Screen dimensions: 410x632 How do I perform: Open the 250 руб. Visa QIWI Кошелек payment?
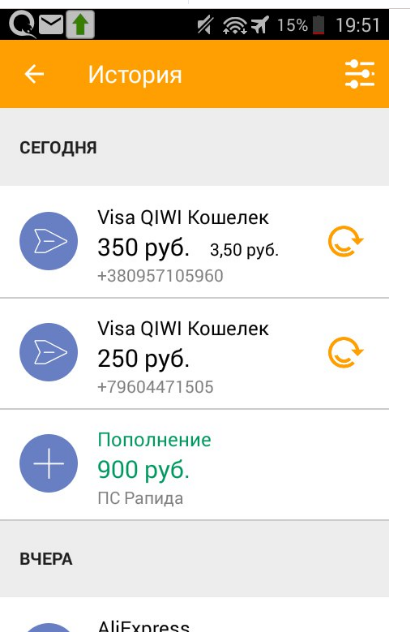(x=194, y=353)
